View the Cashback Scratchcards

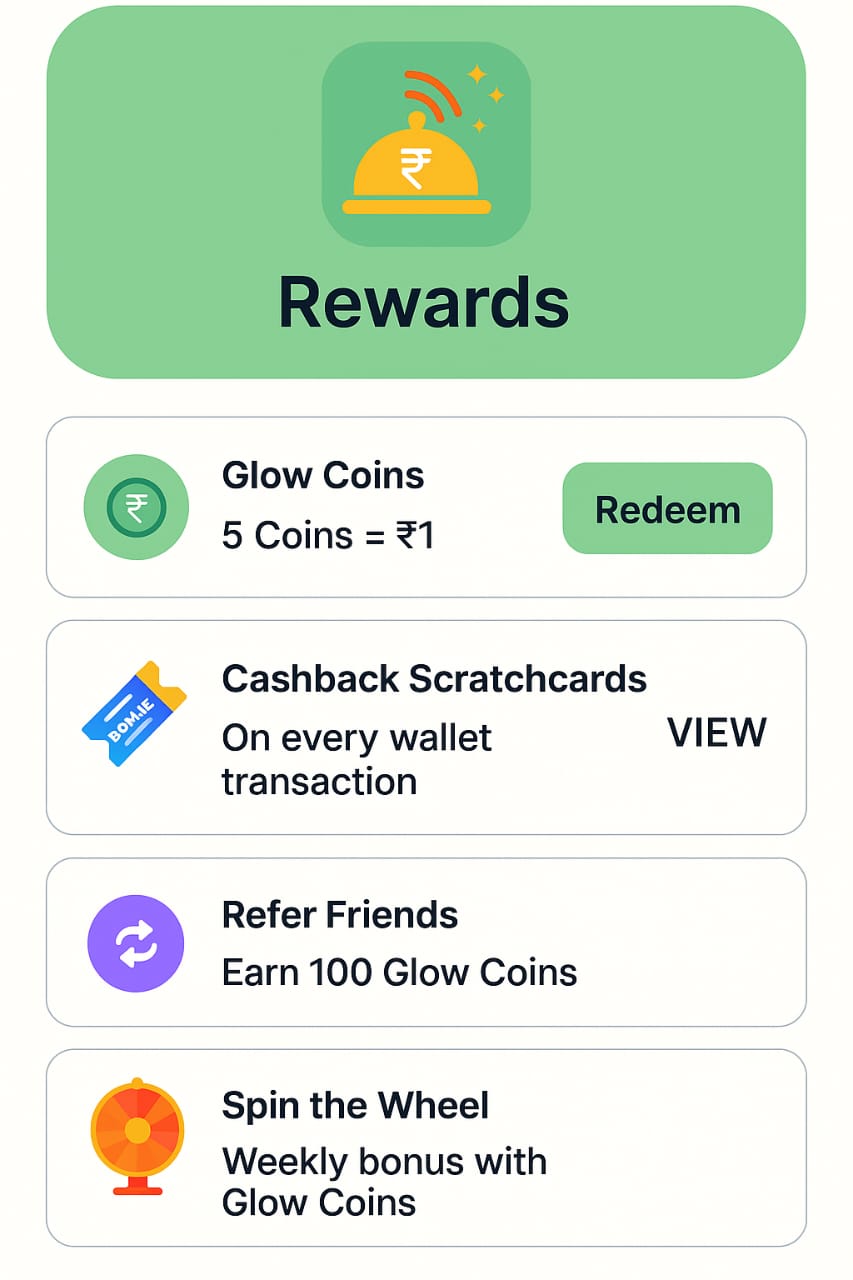[716, 733]
